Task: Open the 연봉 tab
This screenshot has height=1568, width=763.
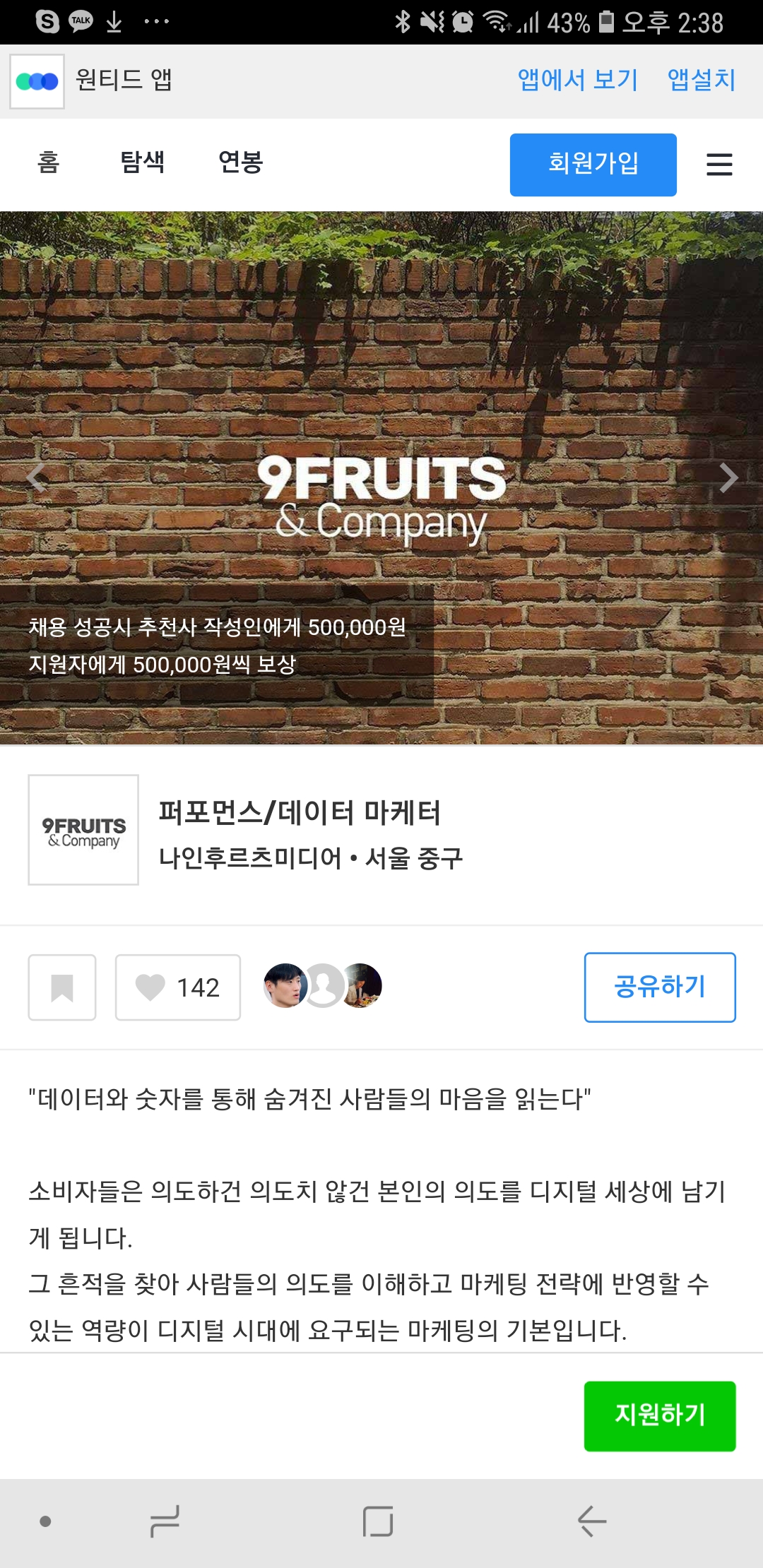Action: (x=240, y=162)
